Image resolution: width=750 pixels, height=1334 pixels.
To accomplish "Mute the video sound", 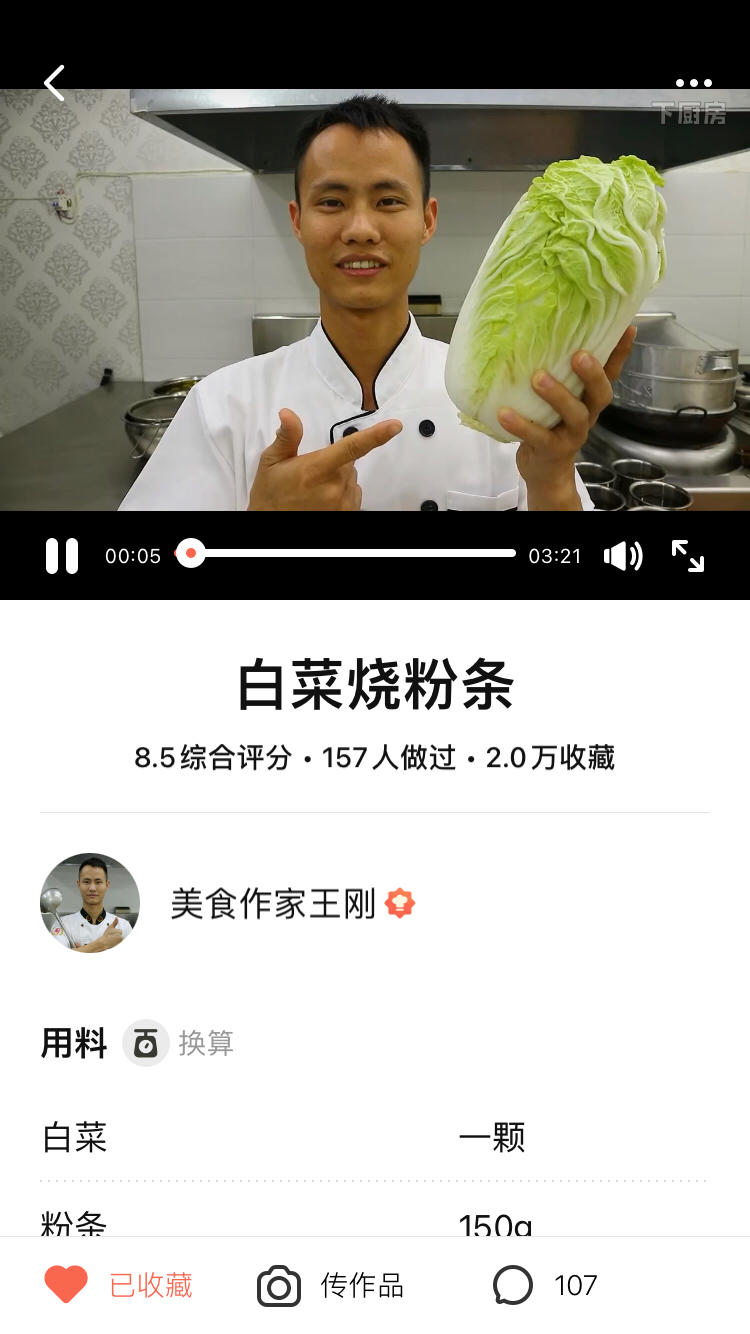I will [x=622, y=556].
